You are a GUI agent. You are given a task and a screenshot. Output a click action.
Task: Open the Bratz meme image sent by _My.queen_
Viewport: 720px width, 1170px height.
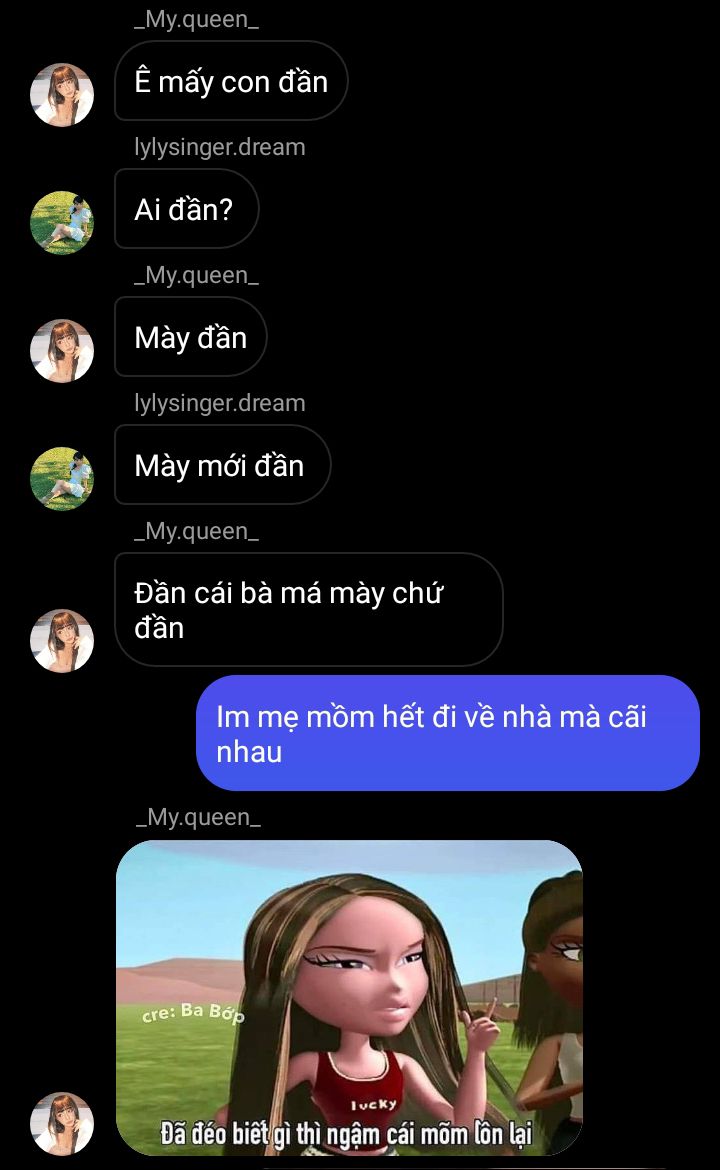pyautogui.click(x=349, y=997)
